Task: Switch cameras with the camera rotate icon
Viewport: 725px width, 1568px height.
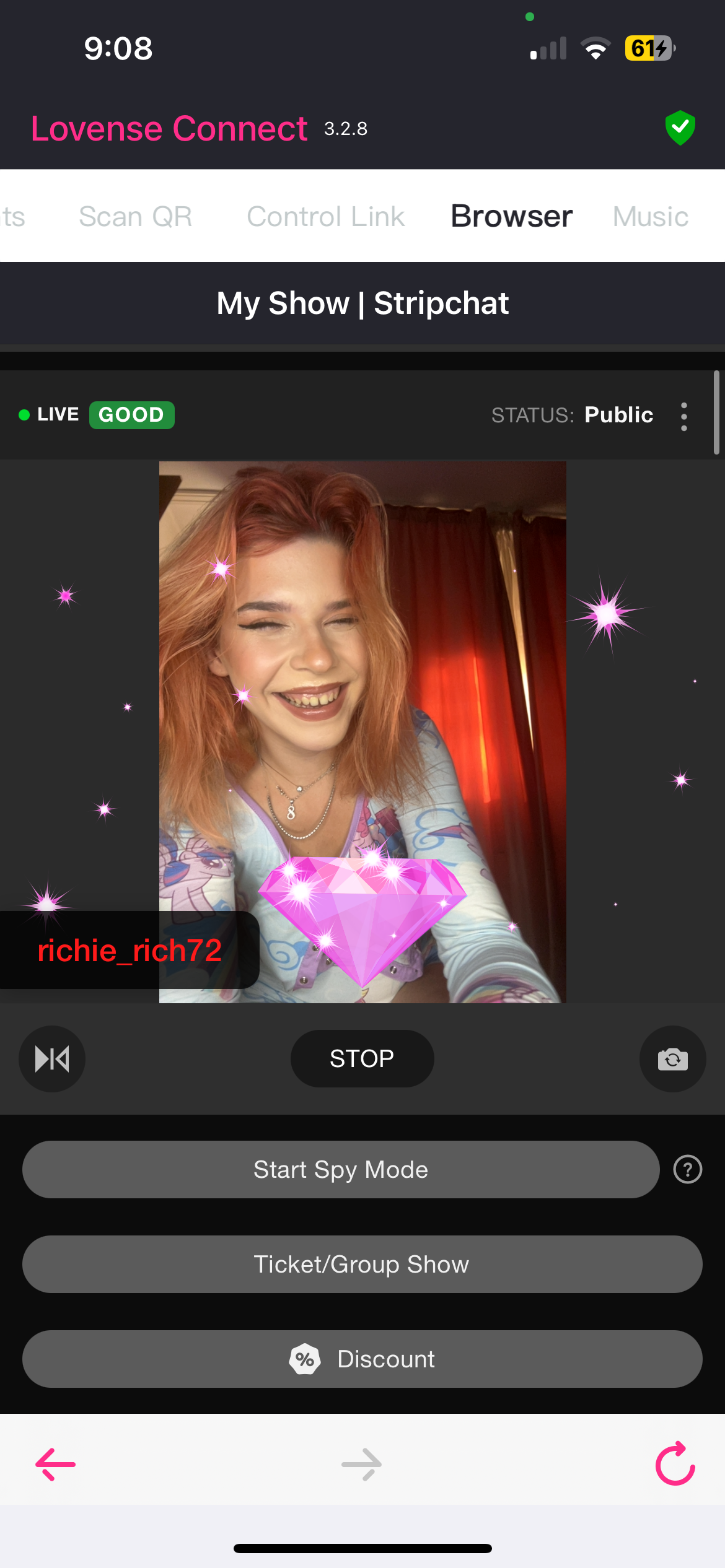Action: 672,1058
